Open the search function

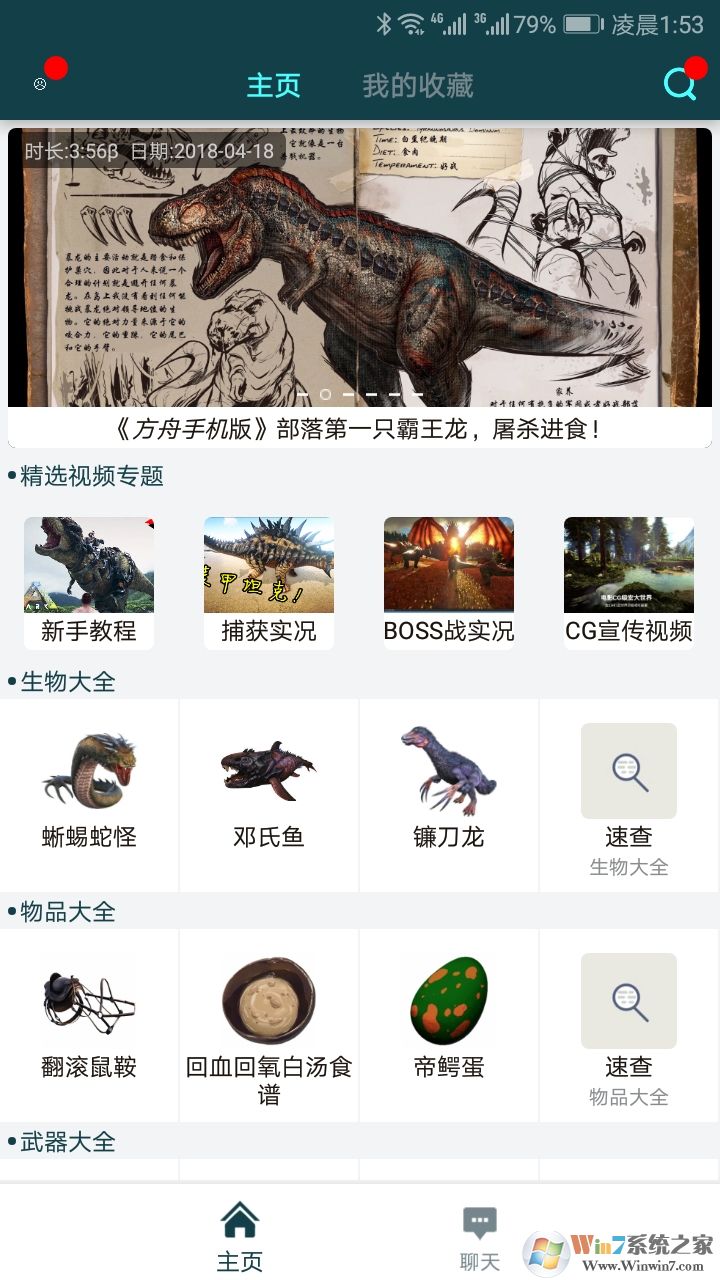click(680, 85)
